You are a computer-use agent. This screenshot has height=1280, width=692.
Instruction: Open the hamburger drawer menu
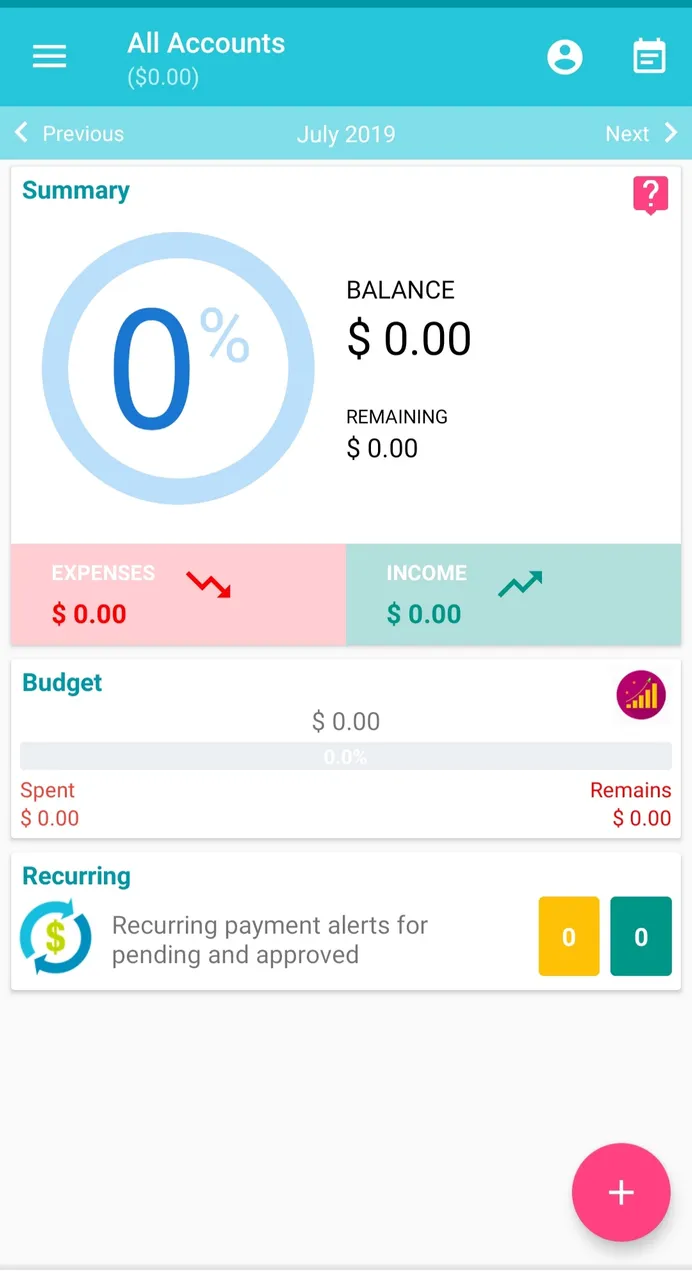49,56
